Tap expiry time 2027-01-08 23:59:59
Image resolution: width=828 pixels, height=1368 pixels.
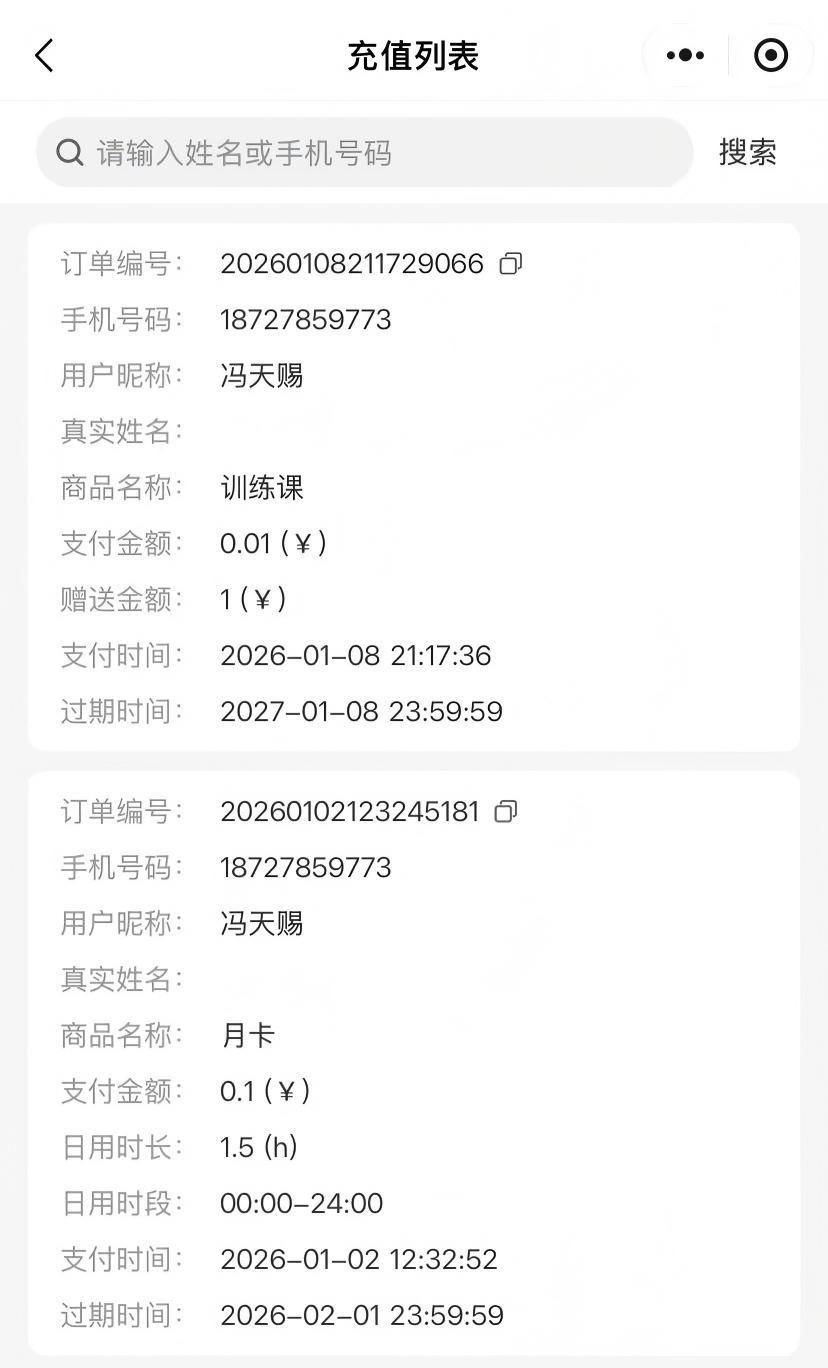pos(356,711)
